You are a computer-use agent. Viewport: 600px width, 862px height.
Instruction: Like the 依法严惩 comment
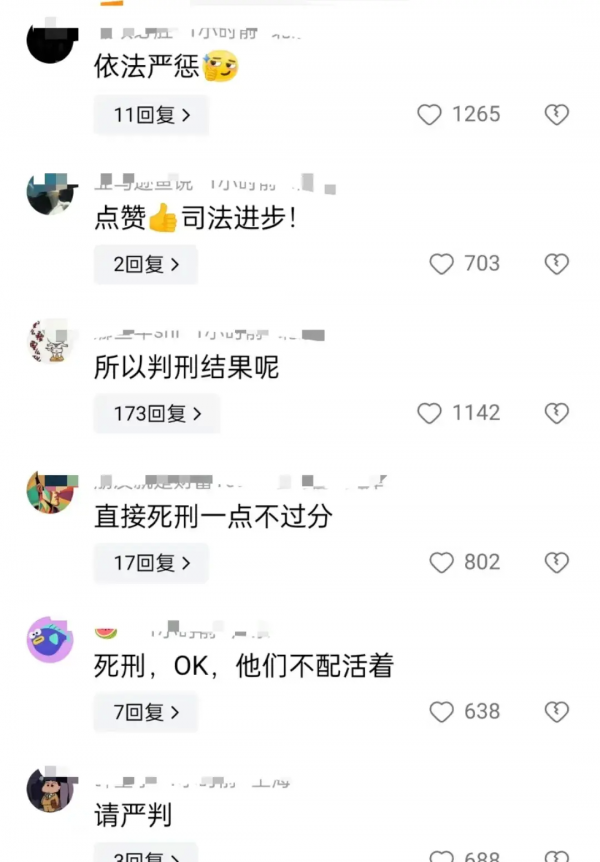tap(429, 115)
